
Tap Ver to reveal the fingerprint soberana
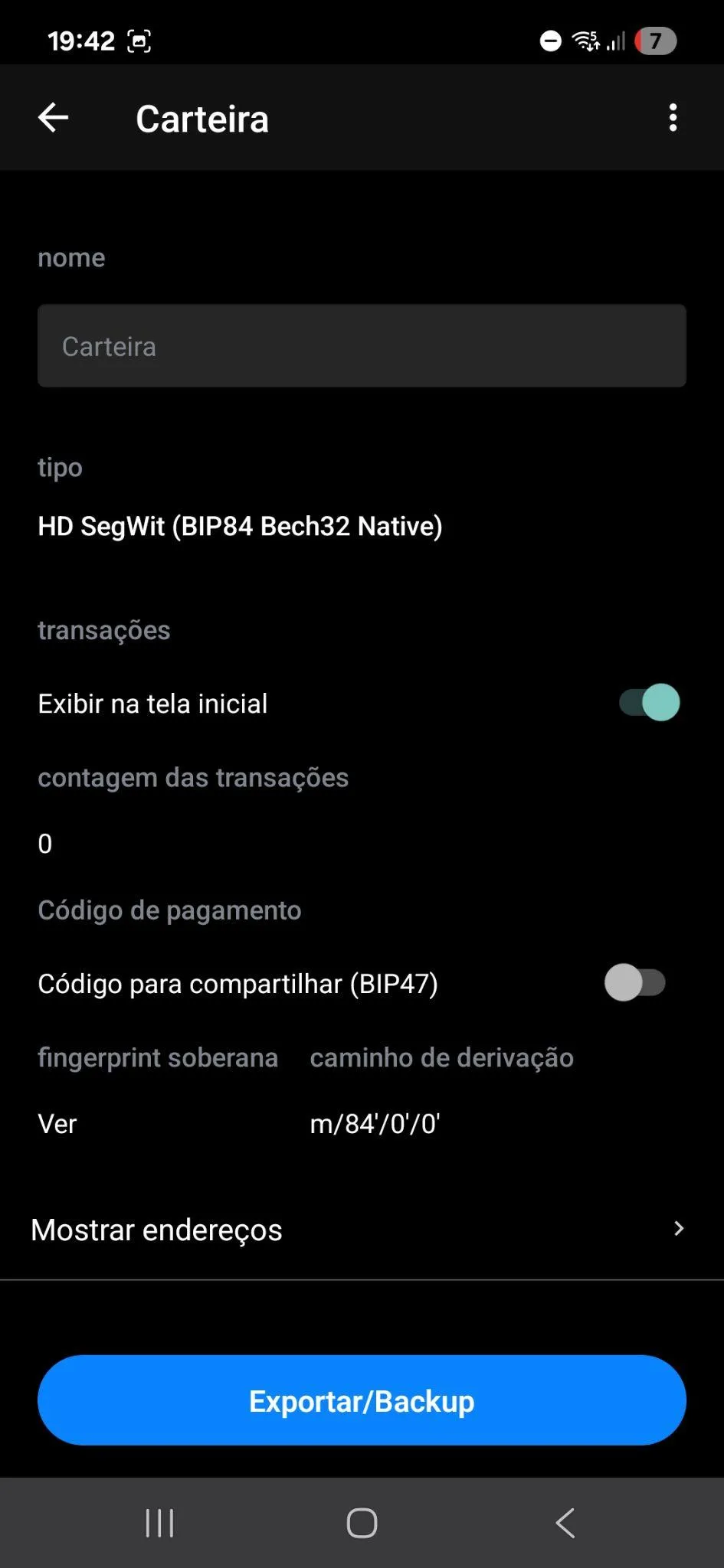[x=57, y=1123]
